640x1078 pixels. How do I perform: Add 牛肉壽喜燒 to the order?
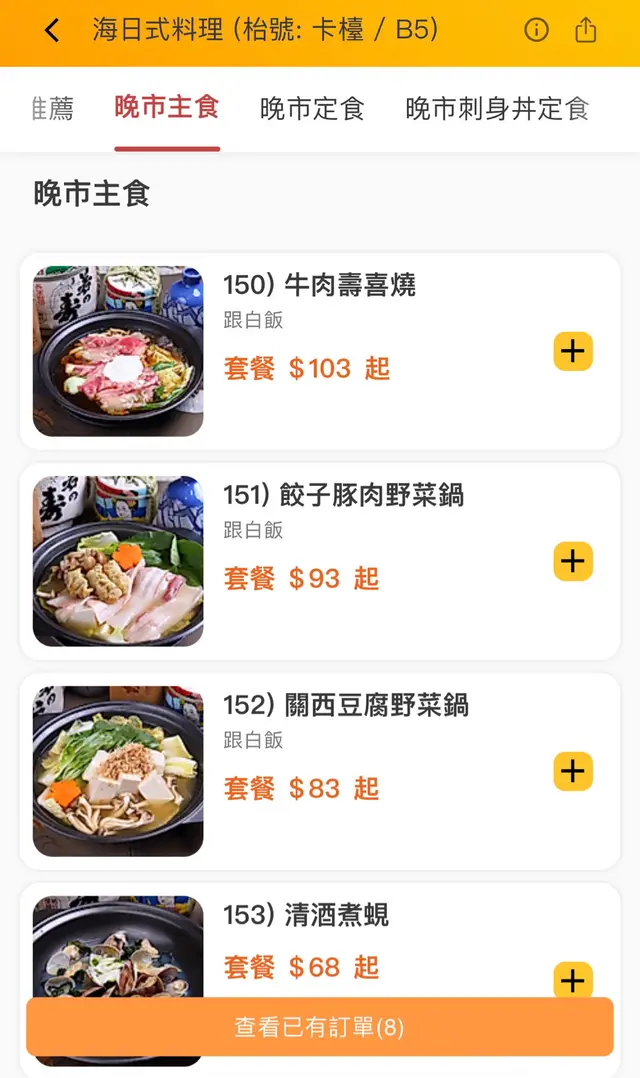click(x=573, y=352)
